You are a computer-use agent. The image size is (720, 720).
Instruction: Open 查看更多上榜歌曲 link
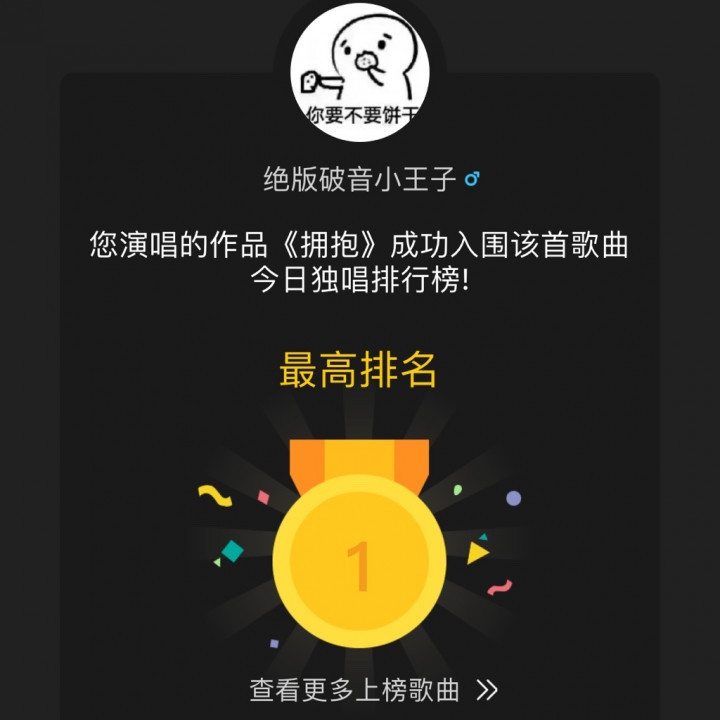point(372,690)
